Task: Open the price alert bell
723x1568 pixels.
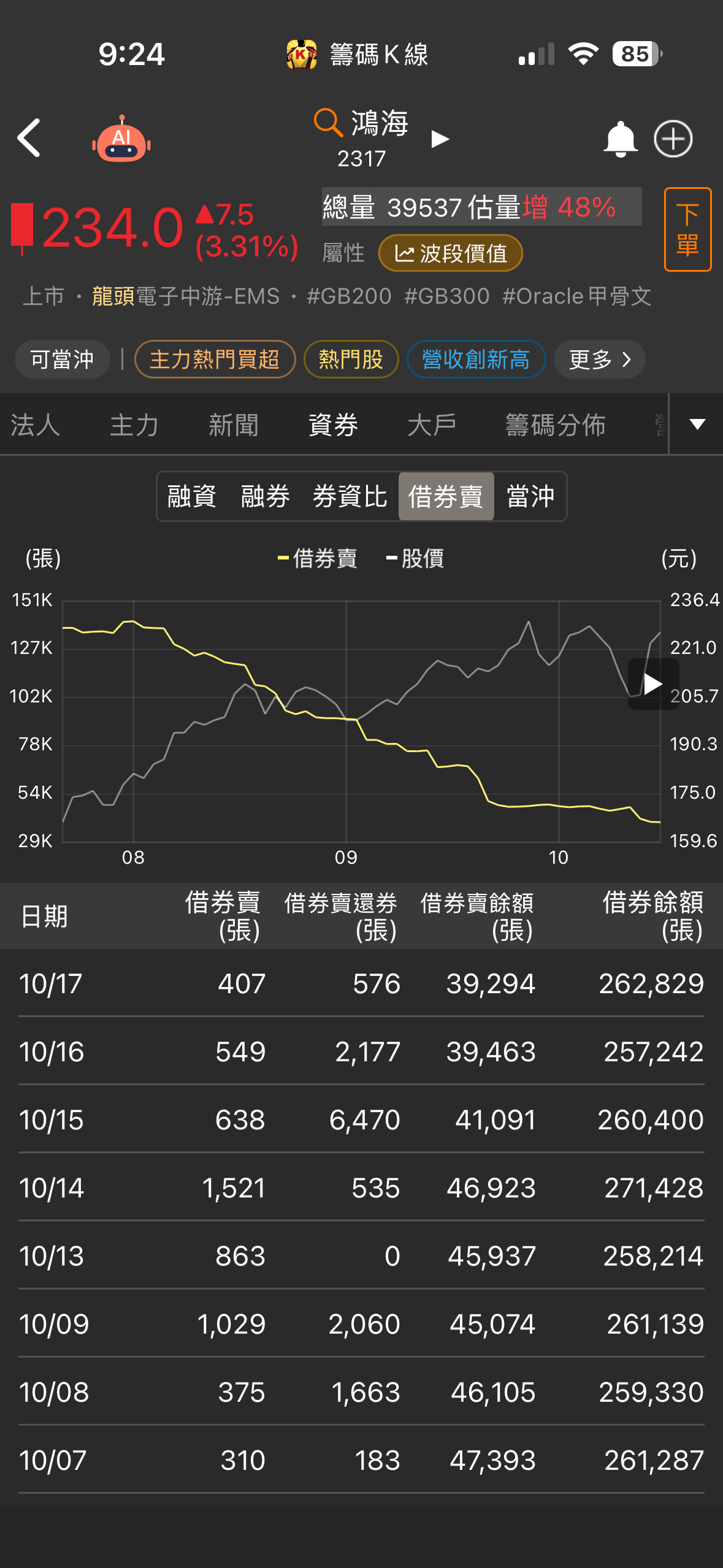Action: coord(620,139)
